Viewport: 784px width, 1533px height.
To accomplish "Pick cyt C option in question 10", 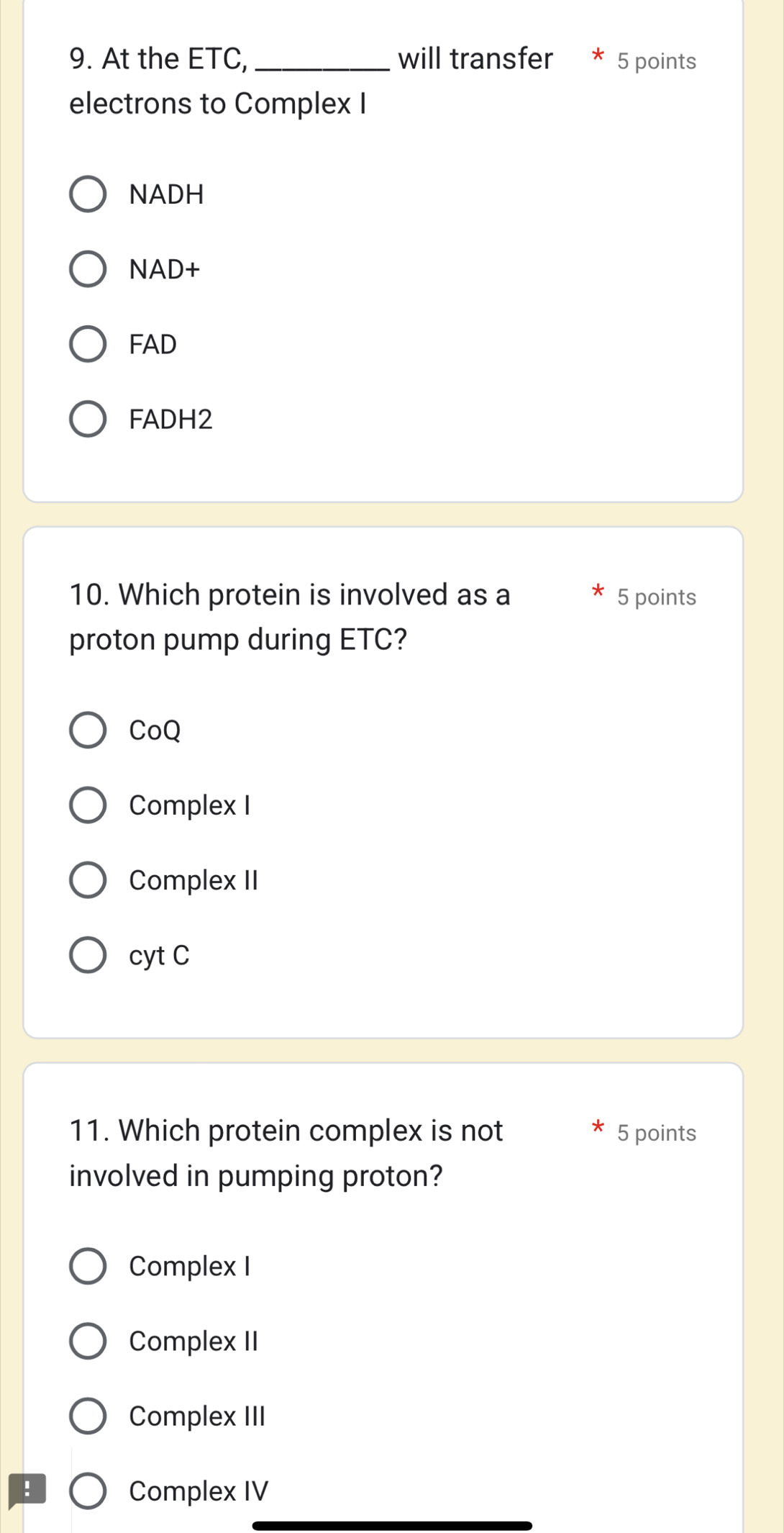I will 88,955.
